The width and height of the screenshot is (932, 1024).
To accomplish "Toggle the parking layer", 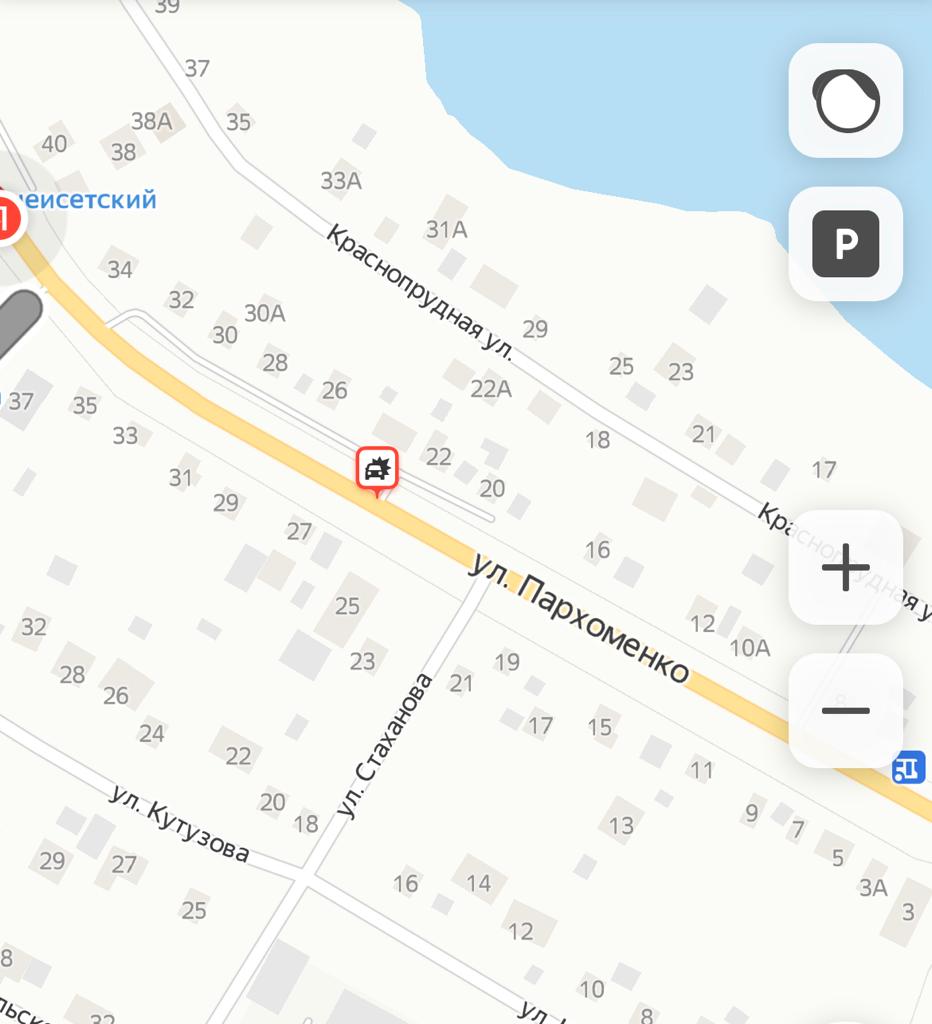I will (846, 244).
